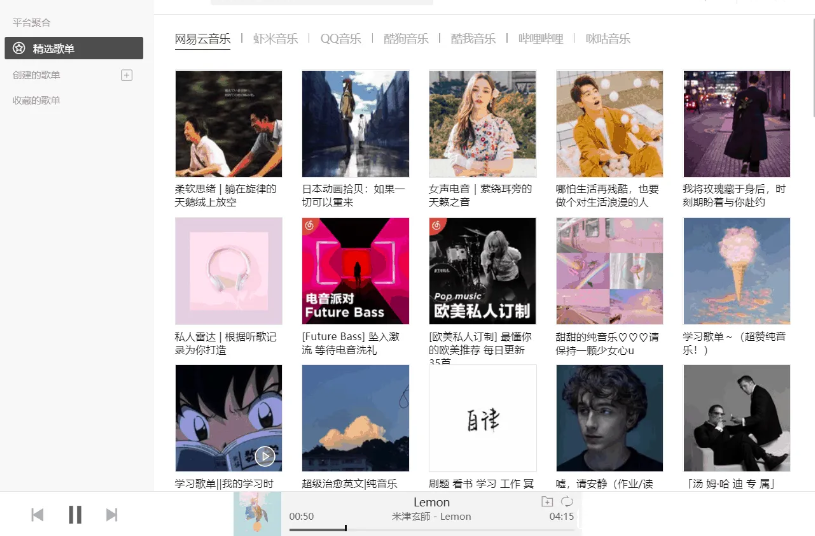The width and height of the screenshot is (815, 536).
Task: Open the 日本动画拾贝 playlist
Action: point(355,124)
